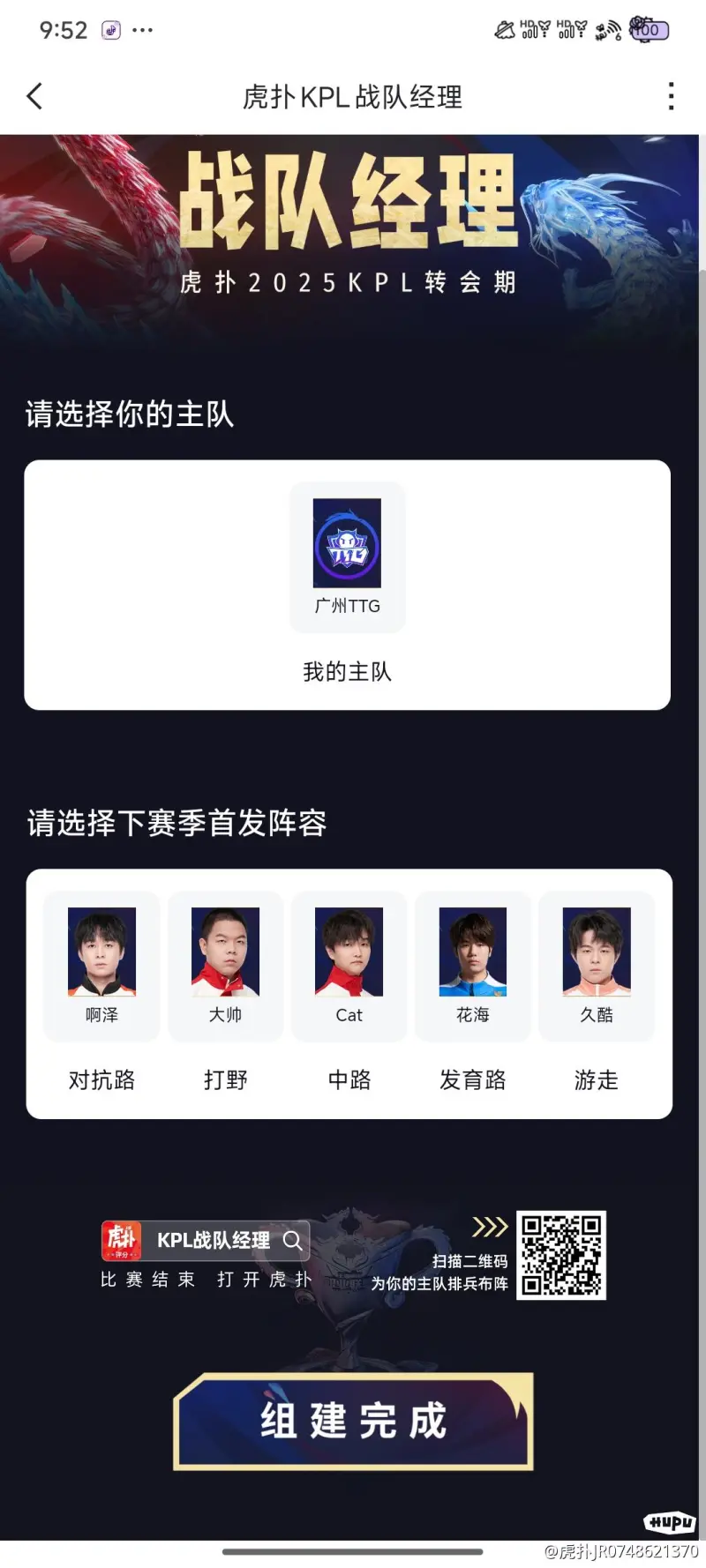Change the 中路 player Cat

[x=349, y=965]
